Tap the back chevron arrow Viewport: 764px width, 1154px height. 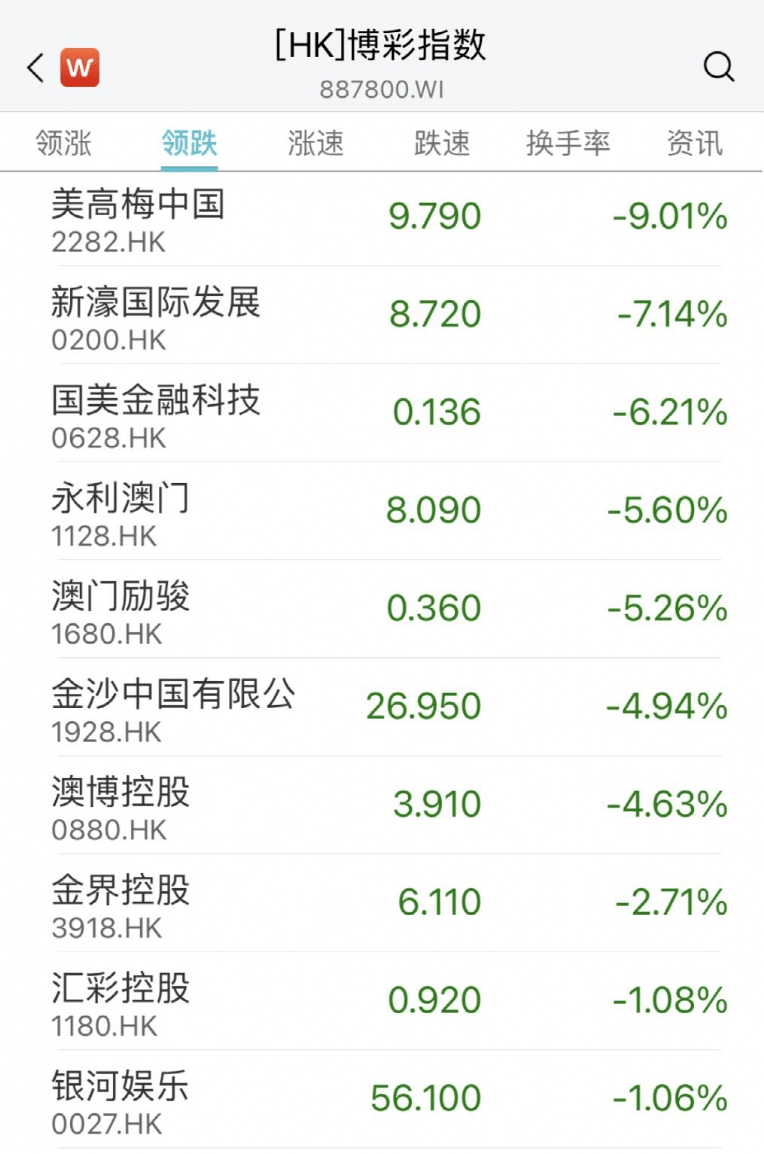click(x=33, y=67)
